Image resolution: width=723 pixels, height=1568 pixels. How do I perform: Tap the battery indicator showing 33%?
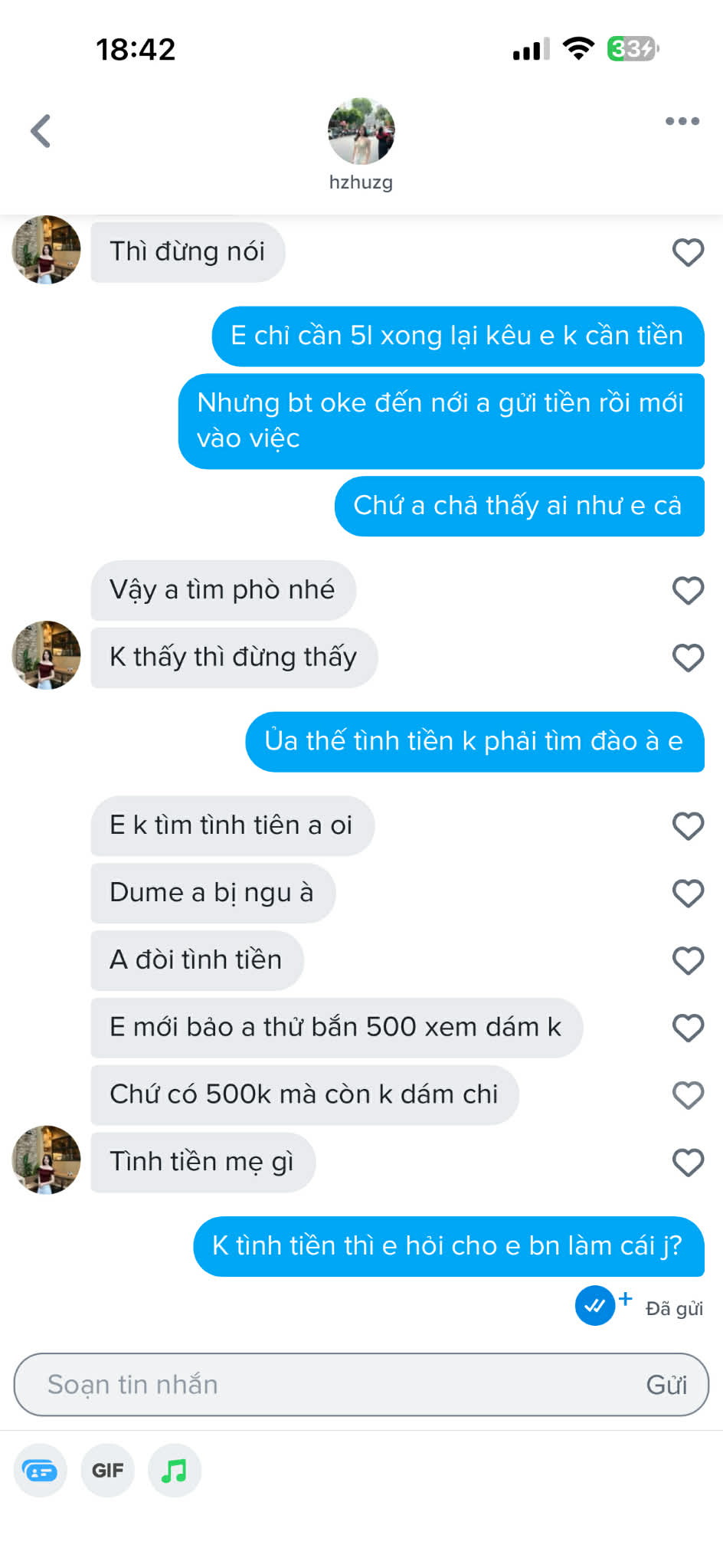click(x=630, y=48)
